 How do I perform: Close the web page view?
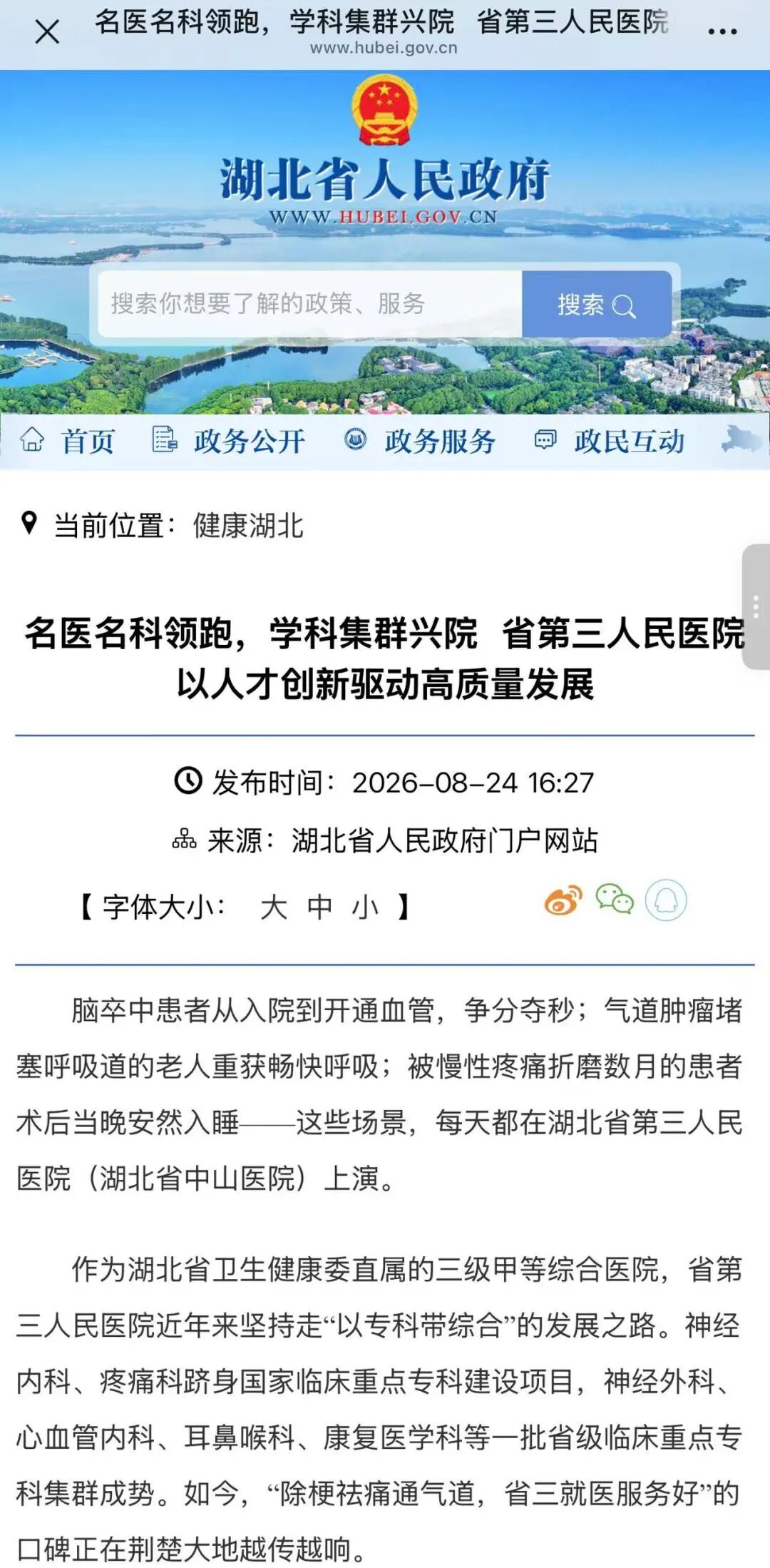pyautogui.click(x=47, y=32)
